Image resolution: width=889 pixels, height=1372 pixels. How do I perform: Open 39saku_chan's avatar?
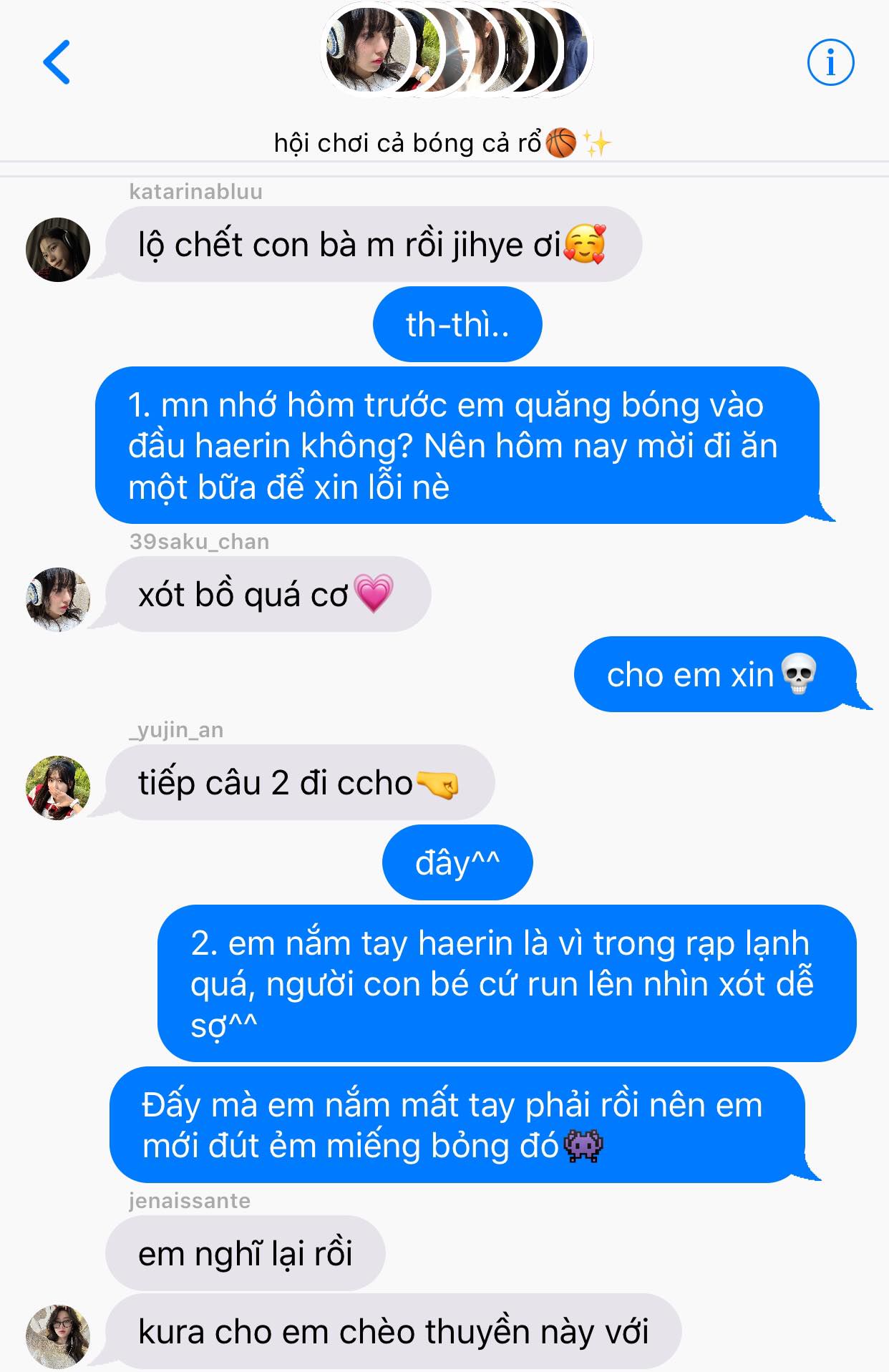coord(58,600)
